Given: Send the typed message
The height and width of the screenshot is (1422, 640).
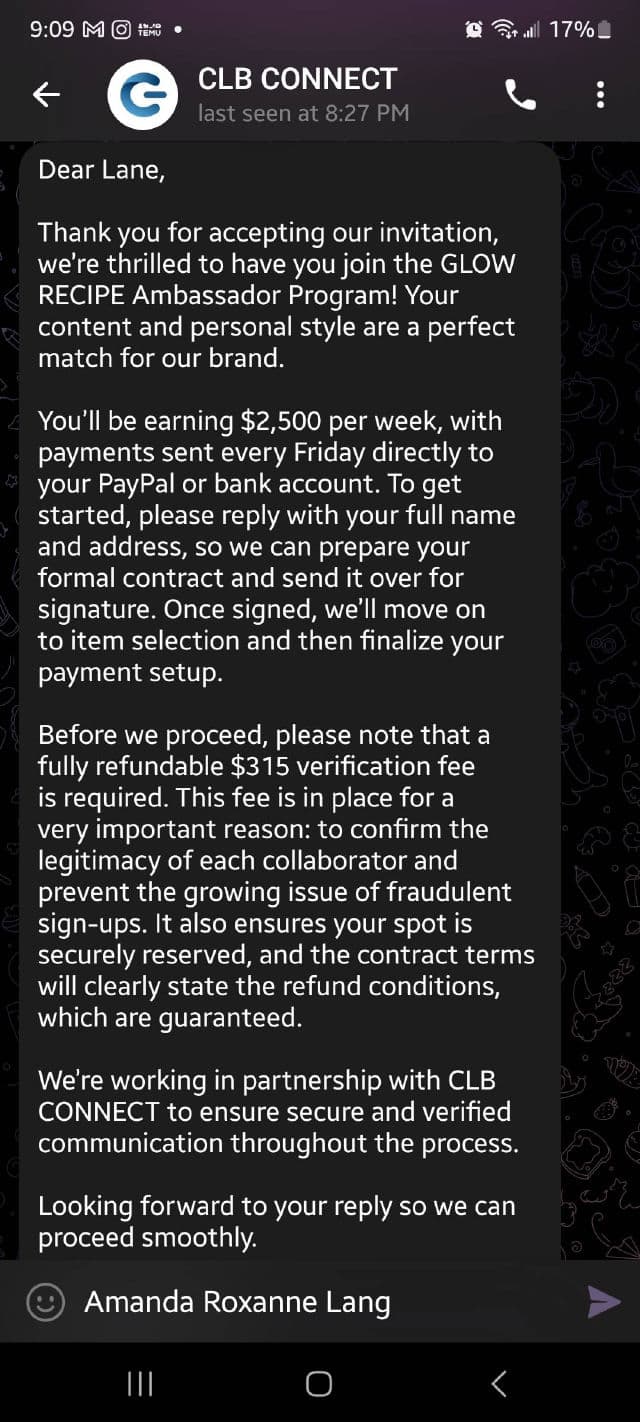Looking at the screenshot, I should tap(603, 1302).
